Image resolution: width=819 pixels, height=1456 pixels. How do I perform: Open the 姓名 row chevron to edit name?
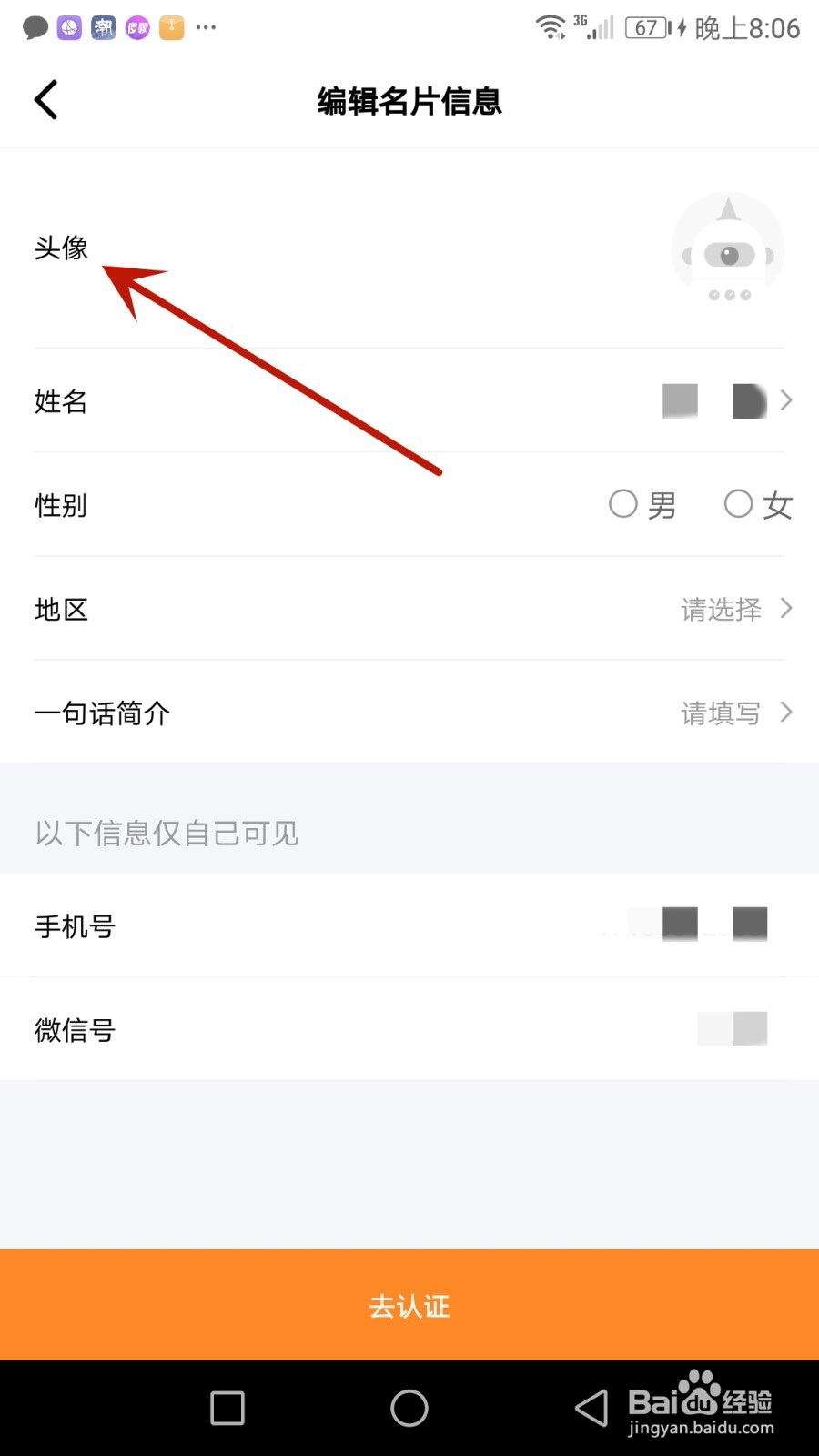pos(784,400)
